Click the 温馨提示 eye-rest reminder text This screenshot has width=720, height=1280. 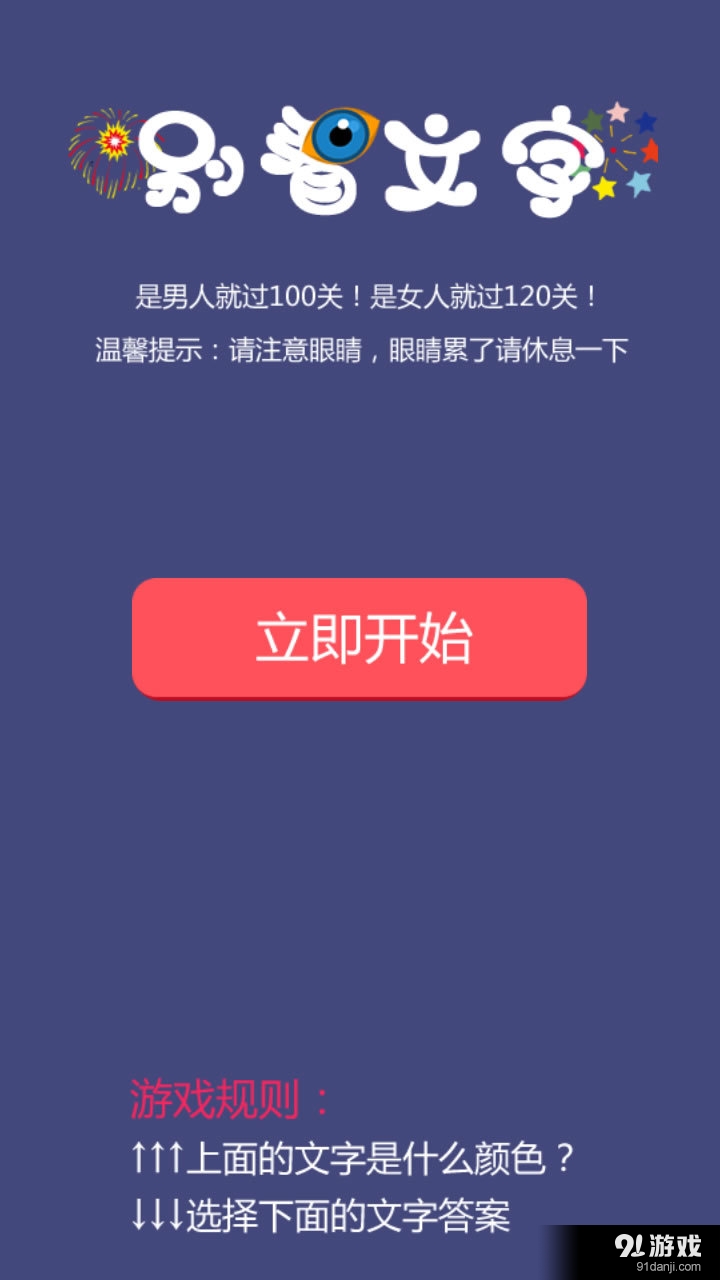point(360,352)
